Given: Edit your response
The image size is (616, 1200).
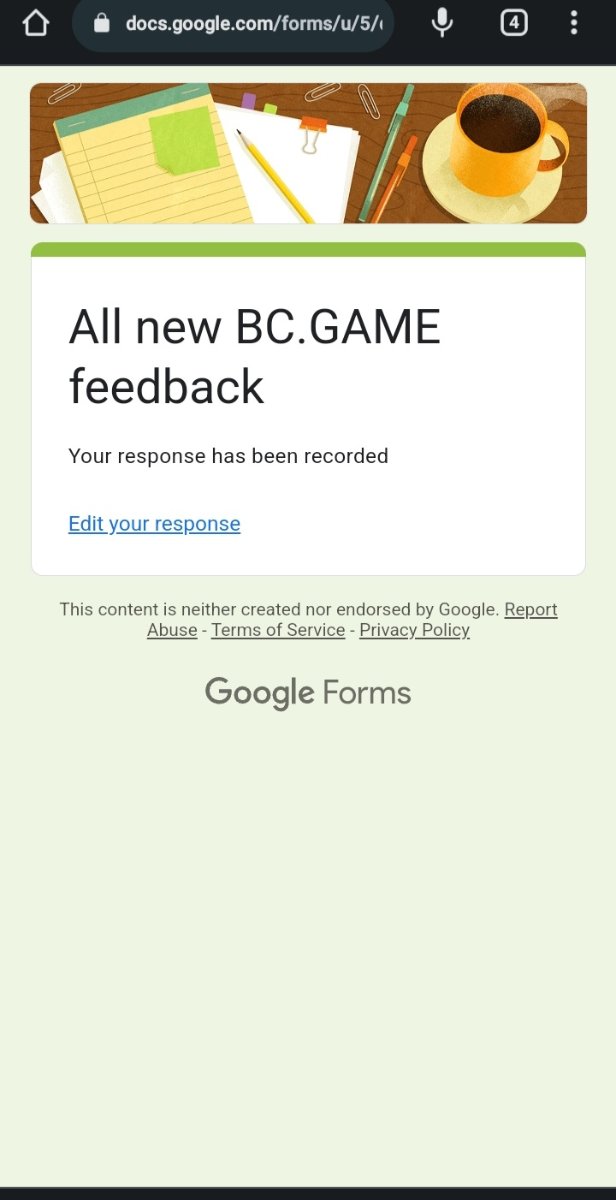Looking at the screenshot, I should pos(154,524).
